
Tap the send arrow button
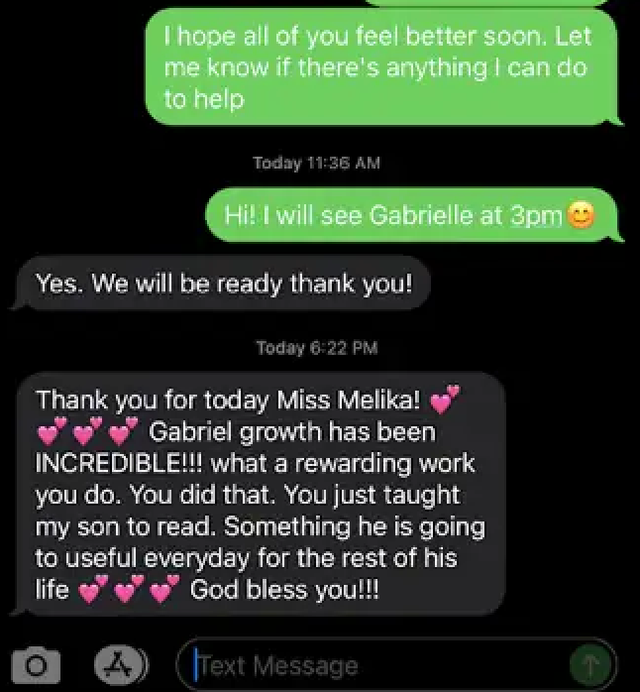coord(590,664)
